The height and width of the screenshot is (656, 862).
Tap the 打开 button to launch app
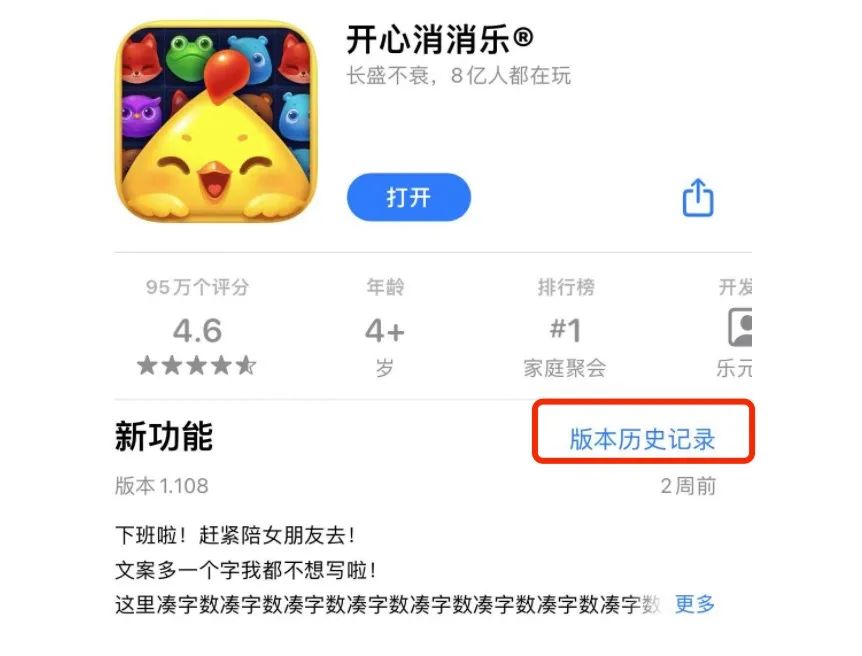pyautogui.click(x=408, y=197)
